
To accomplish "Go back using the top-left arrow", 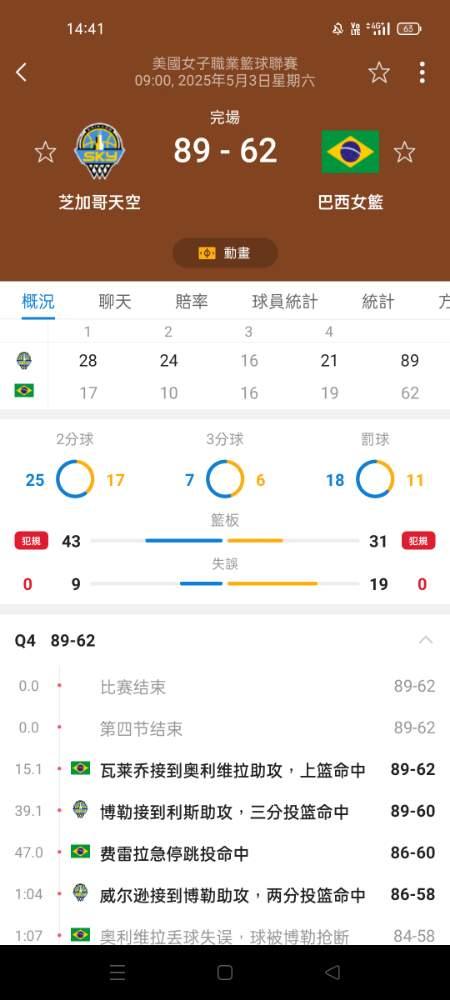I will 22,72.
